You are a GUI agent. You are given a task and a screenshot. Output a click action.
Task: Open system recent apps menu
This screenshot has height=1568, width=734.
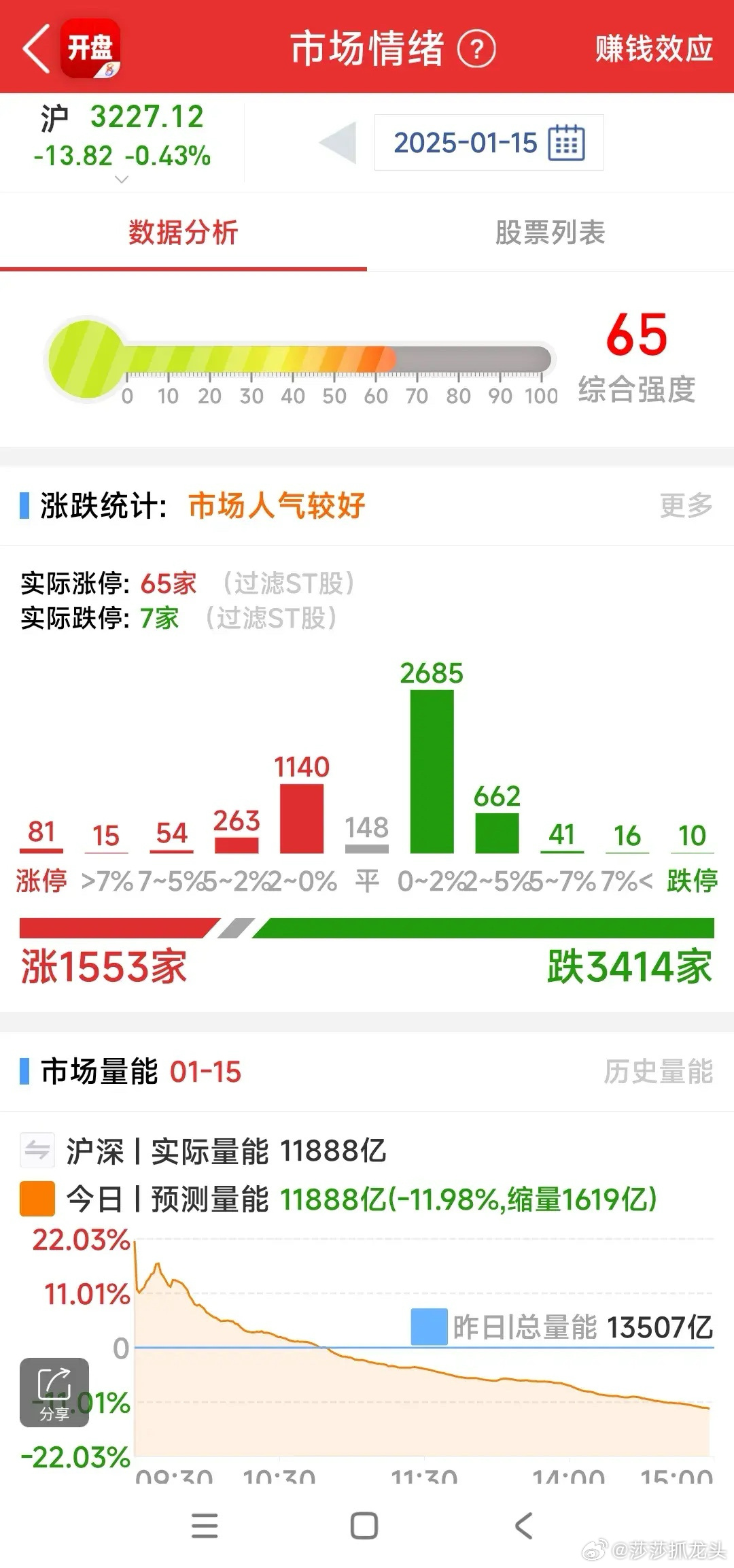205,1526
